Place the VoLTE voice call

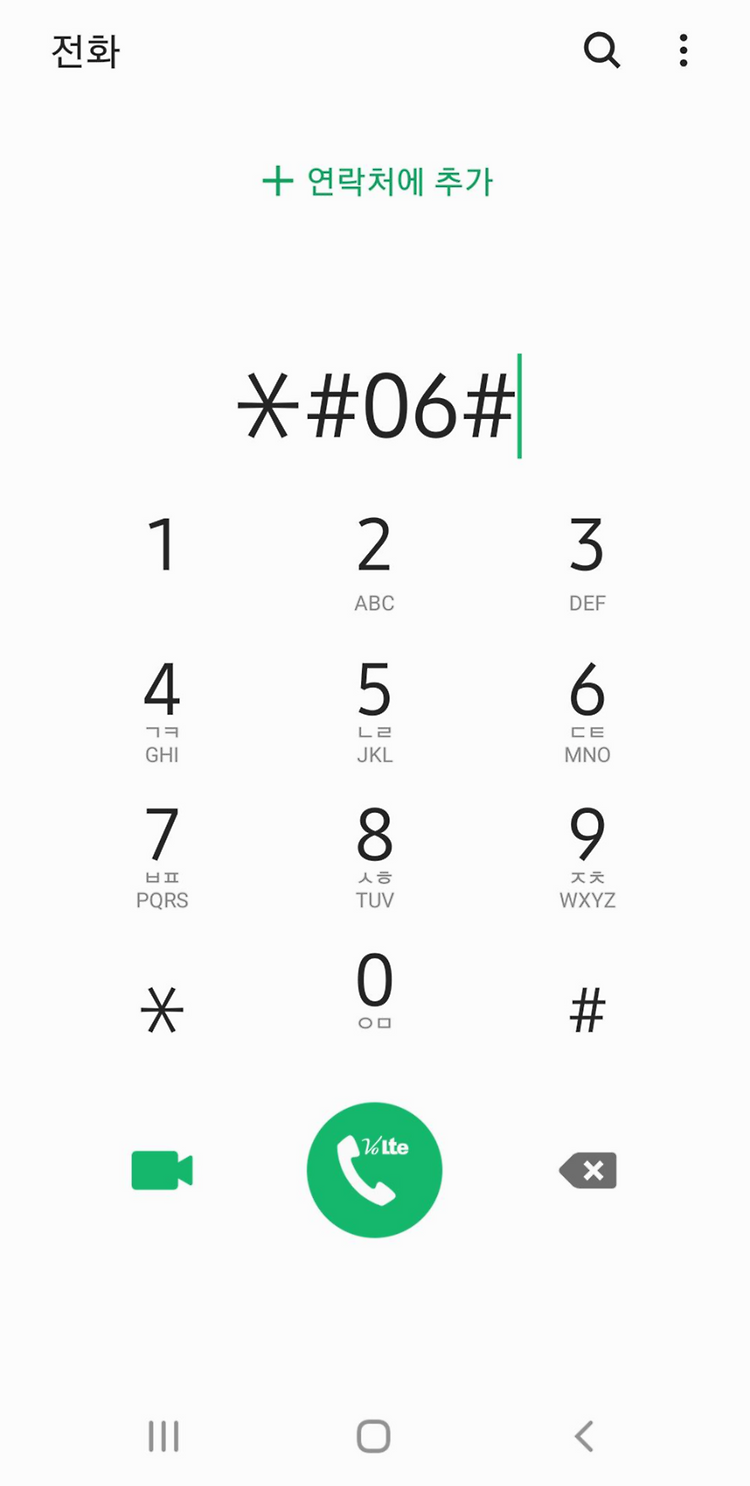[x=374, y=1170]
